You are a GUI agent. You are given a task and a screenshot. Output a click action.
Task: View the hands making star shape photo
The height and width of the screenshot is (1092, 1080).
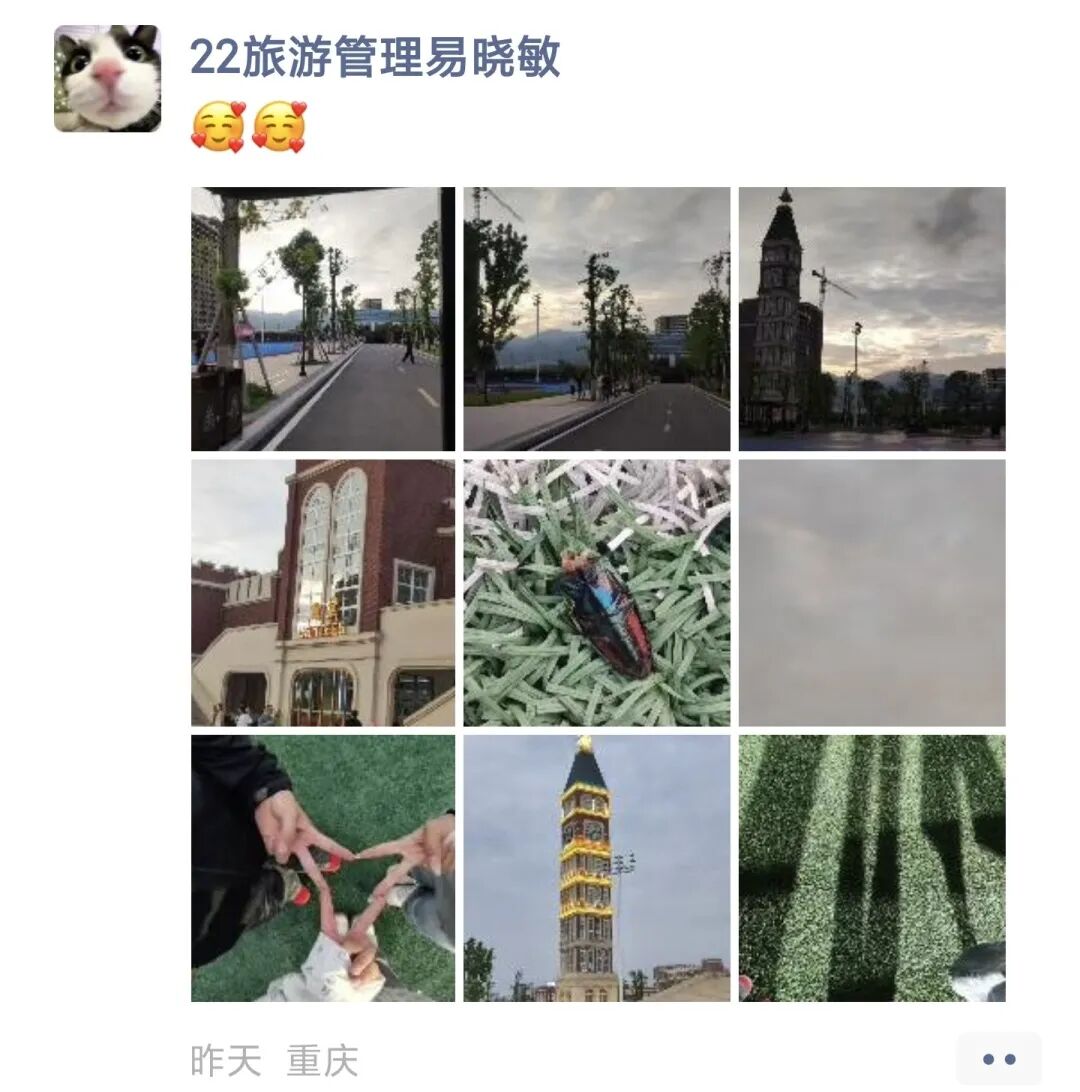pyautogui.click(x=322, y=868)
